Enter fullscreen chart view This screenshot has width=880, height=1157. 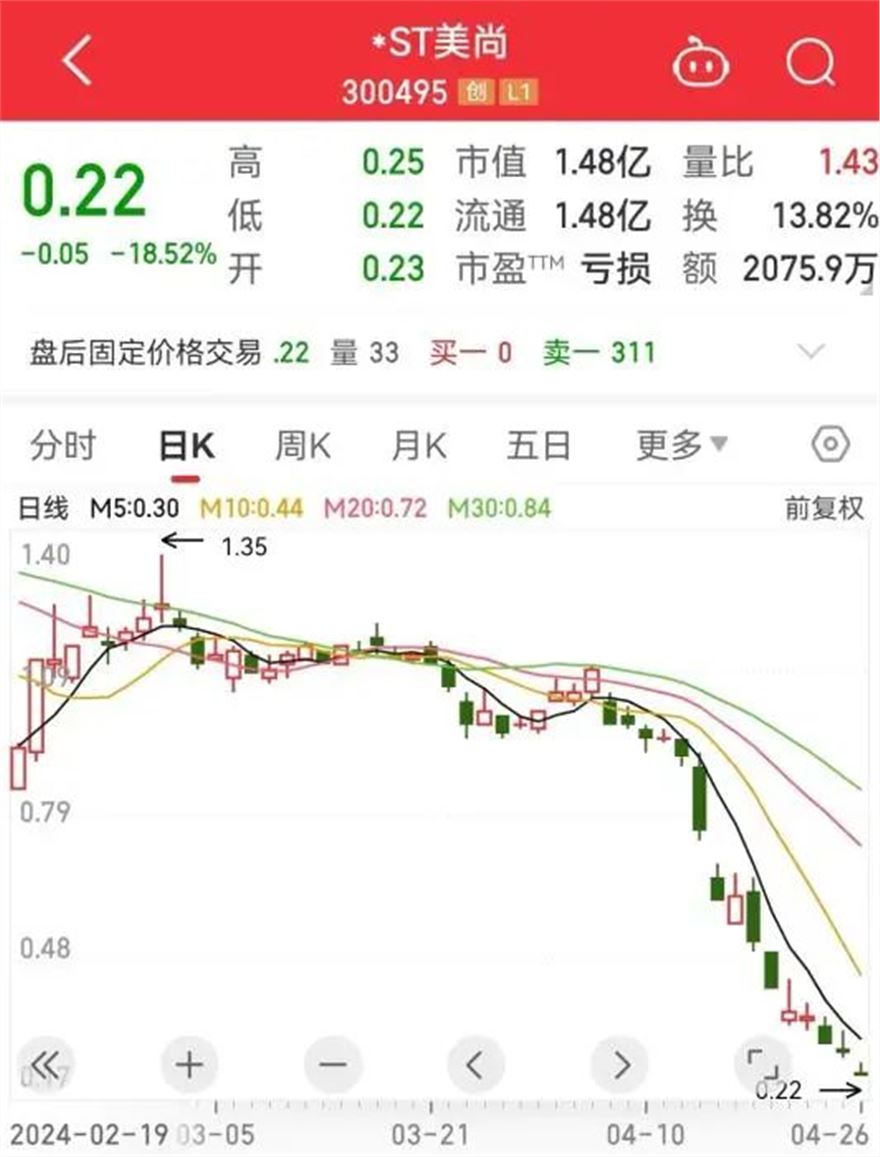[763, 1064]
